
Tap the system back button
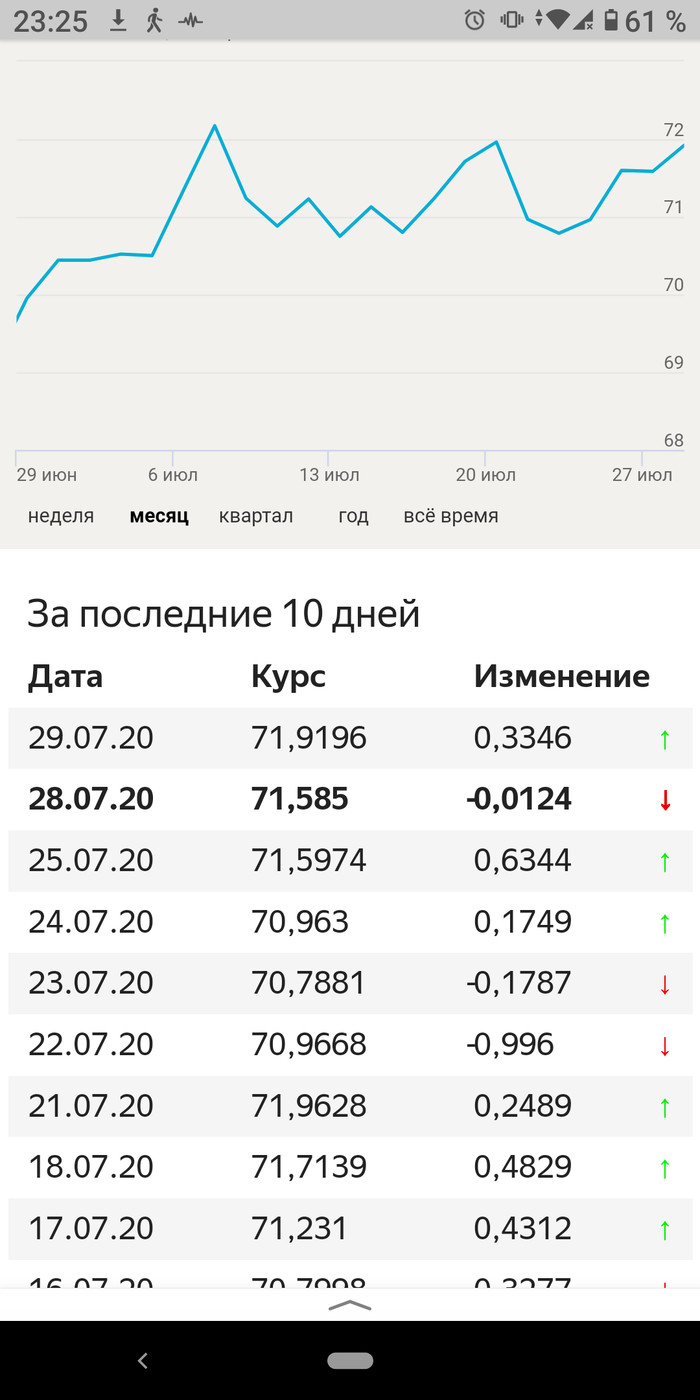click(x=143, y=1360)
